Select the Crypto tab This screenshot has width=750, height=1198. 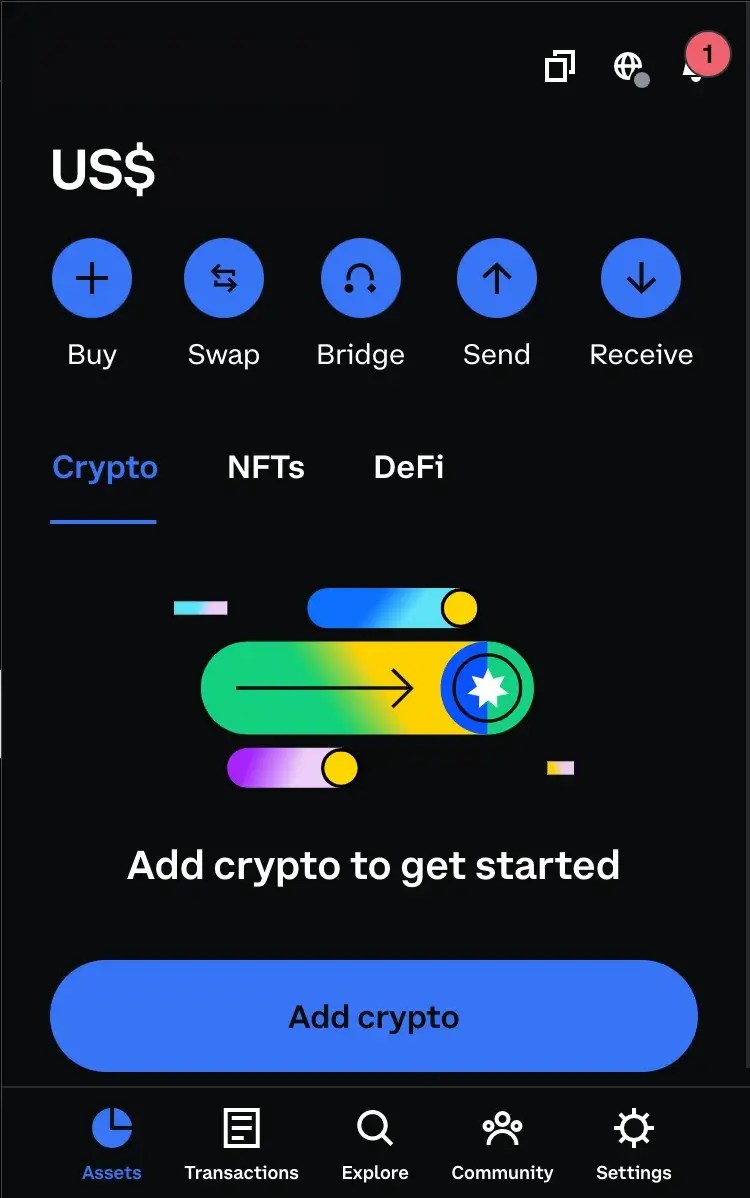click(x=104, y=467)
